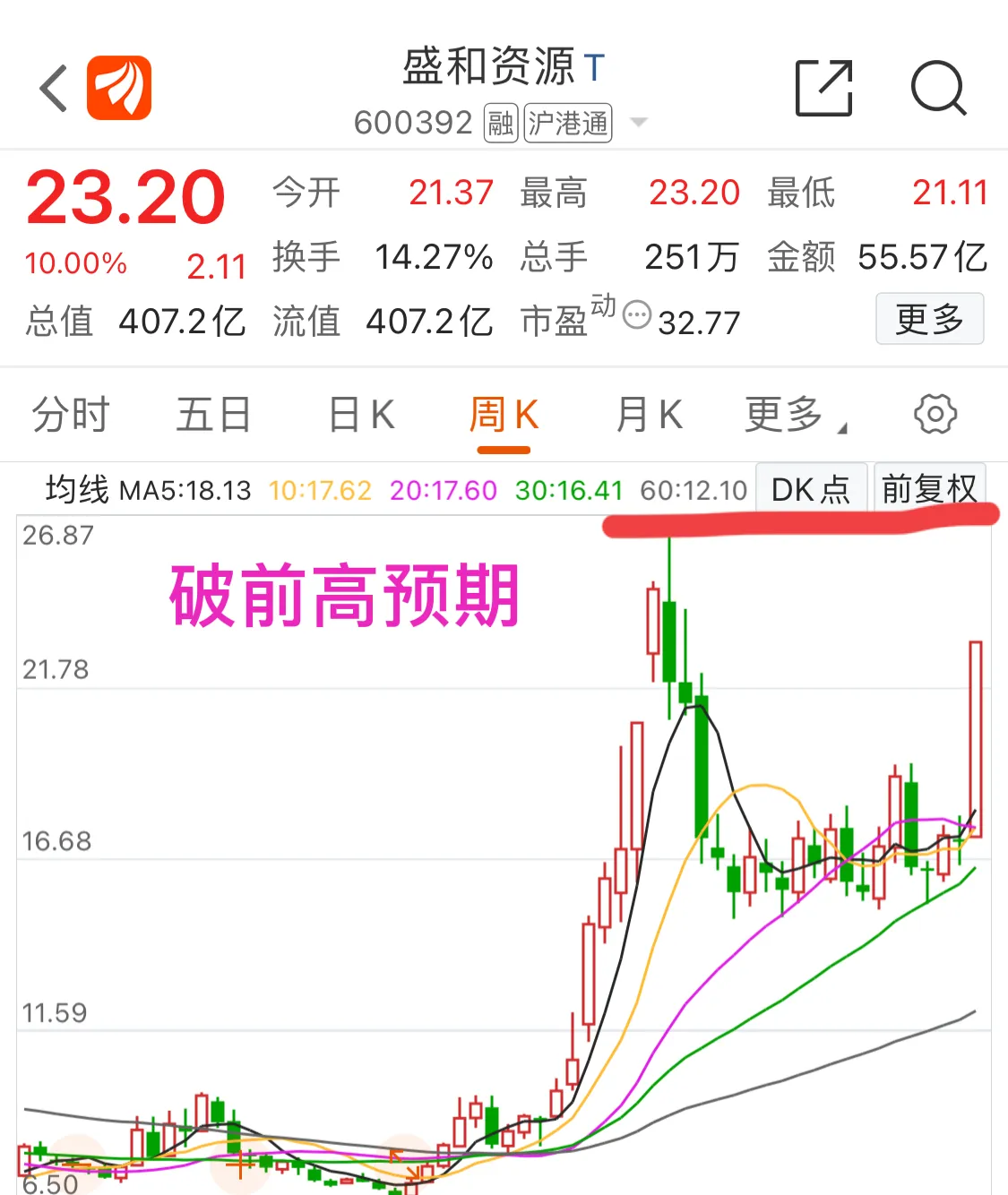Select the 周K chart tab

pos(504,415)
